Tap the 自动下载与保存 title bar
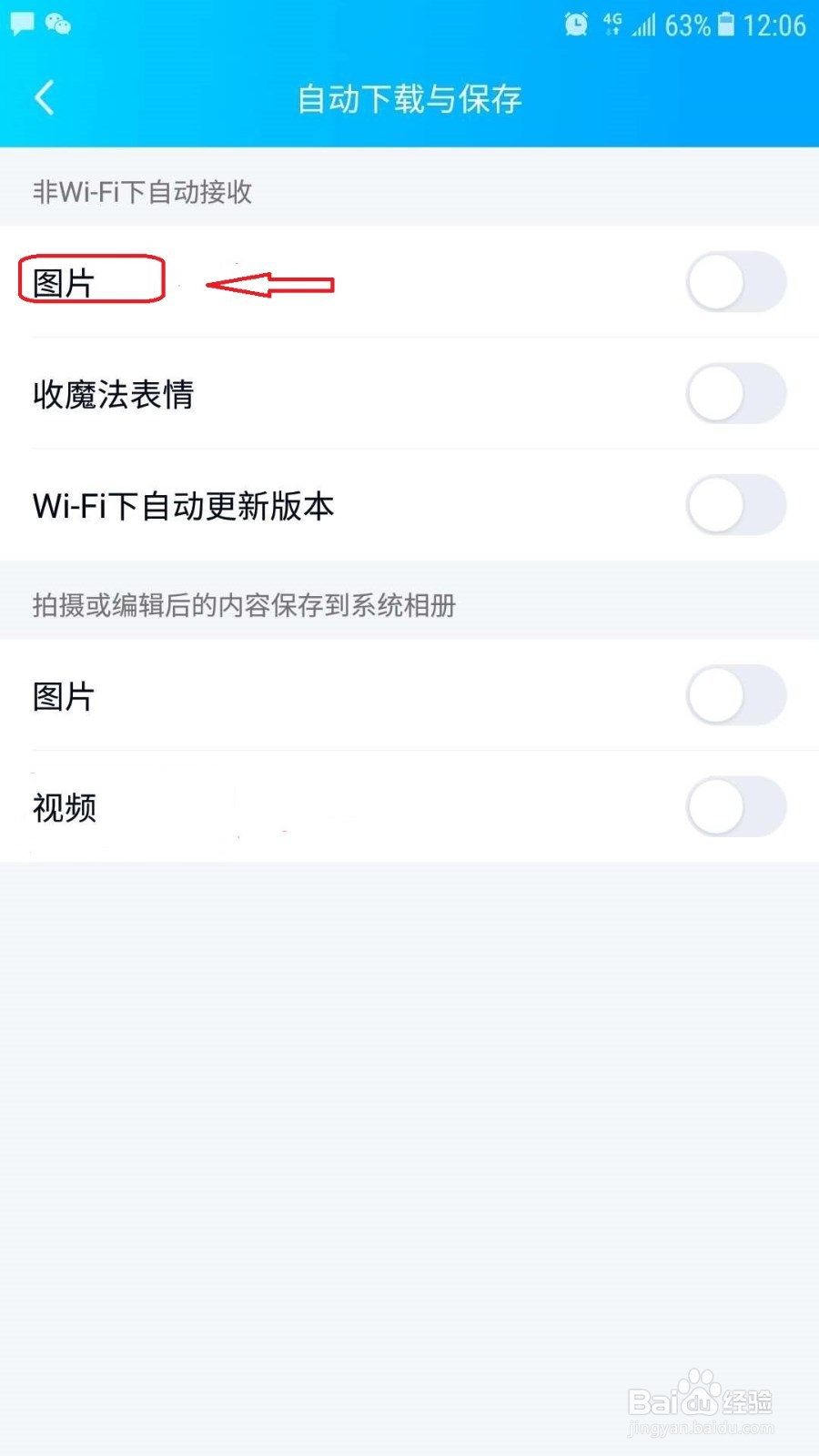The image size is (819, 1456). (409, 97)
